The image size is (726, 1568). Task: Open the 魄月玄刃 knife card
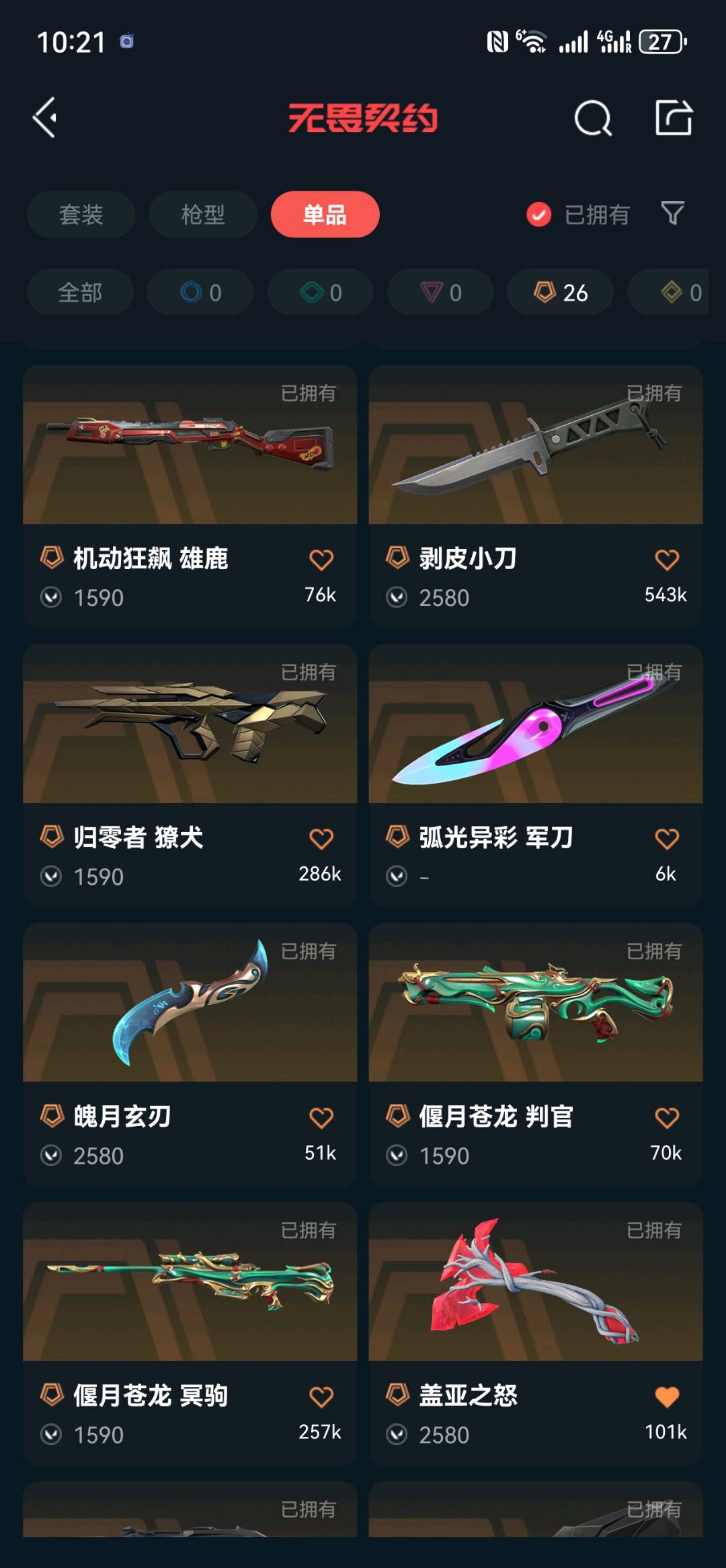[190, 1029]
